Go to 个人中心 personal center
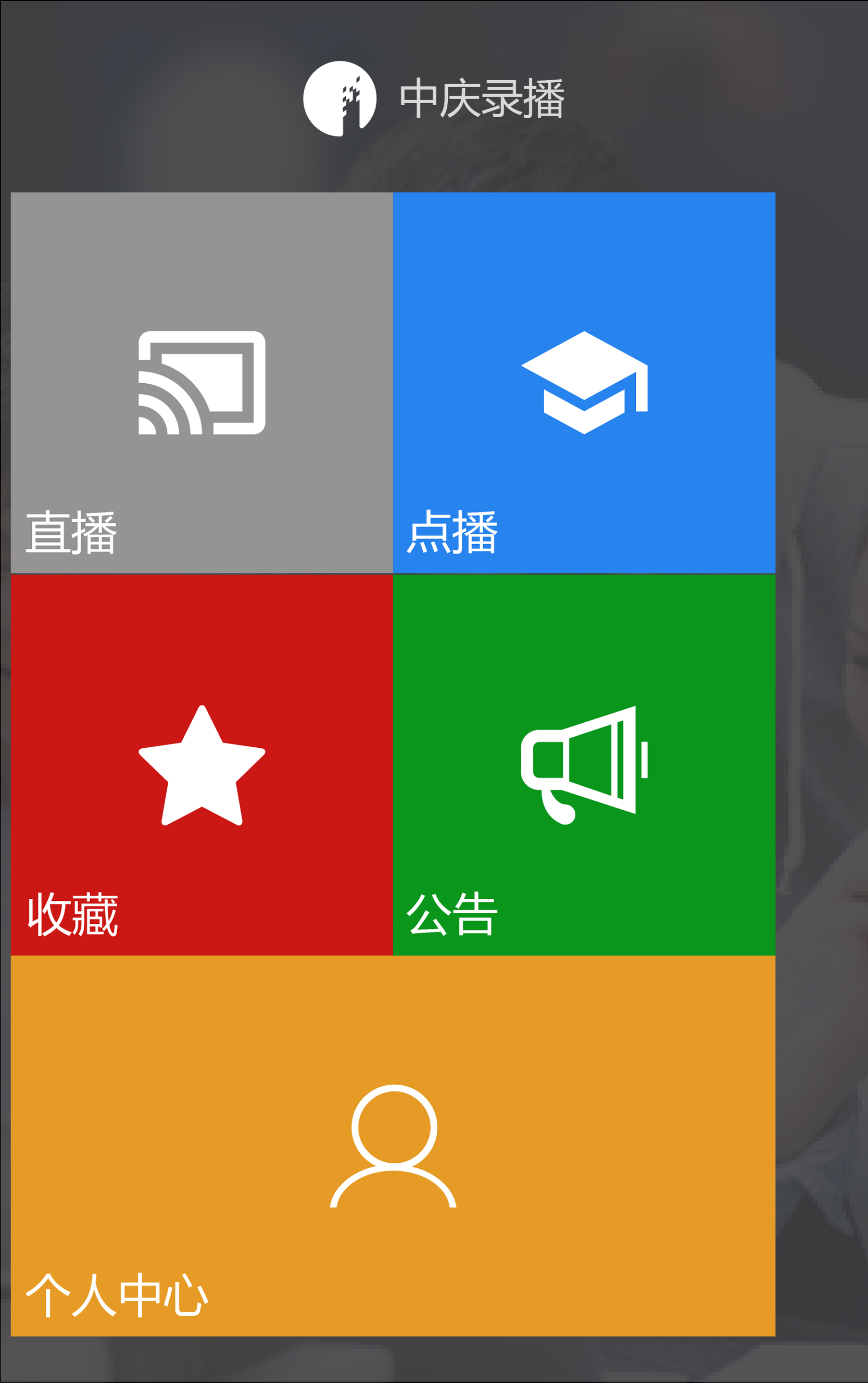This screenshot has width=868, height=1383. 393,1146
